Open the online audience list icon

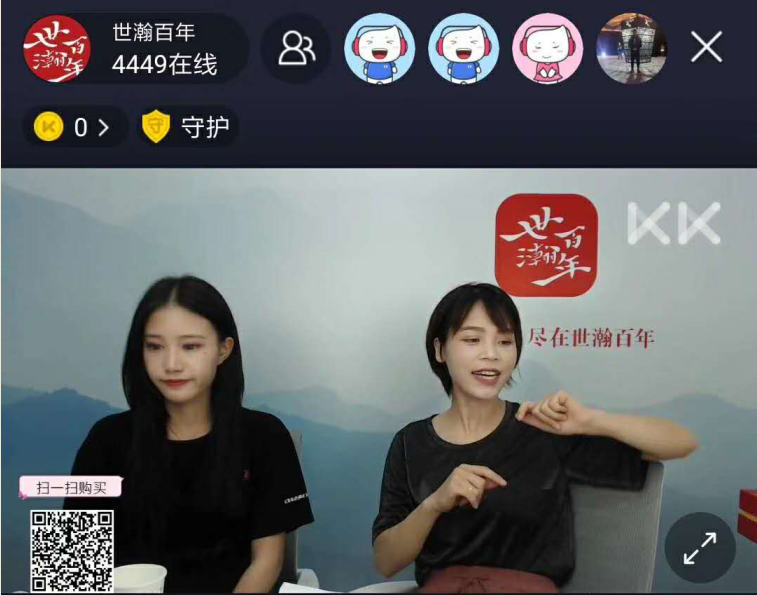point(297,48)
